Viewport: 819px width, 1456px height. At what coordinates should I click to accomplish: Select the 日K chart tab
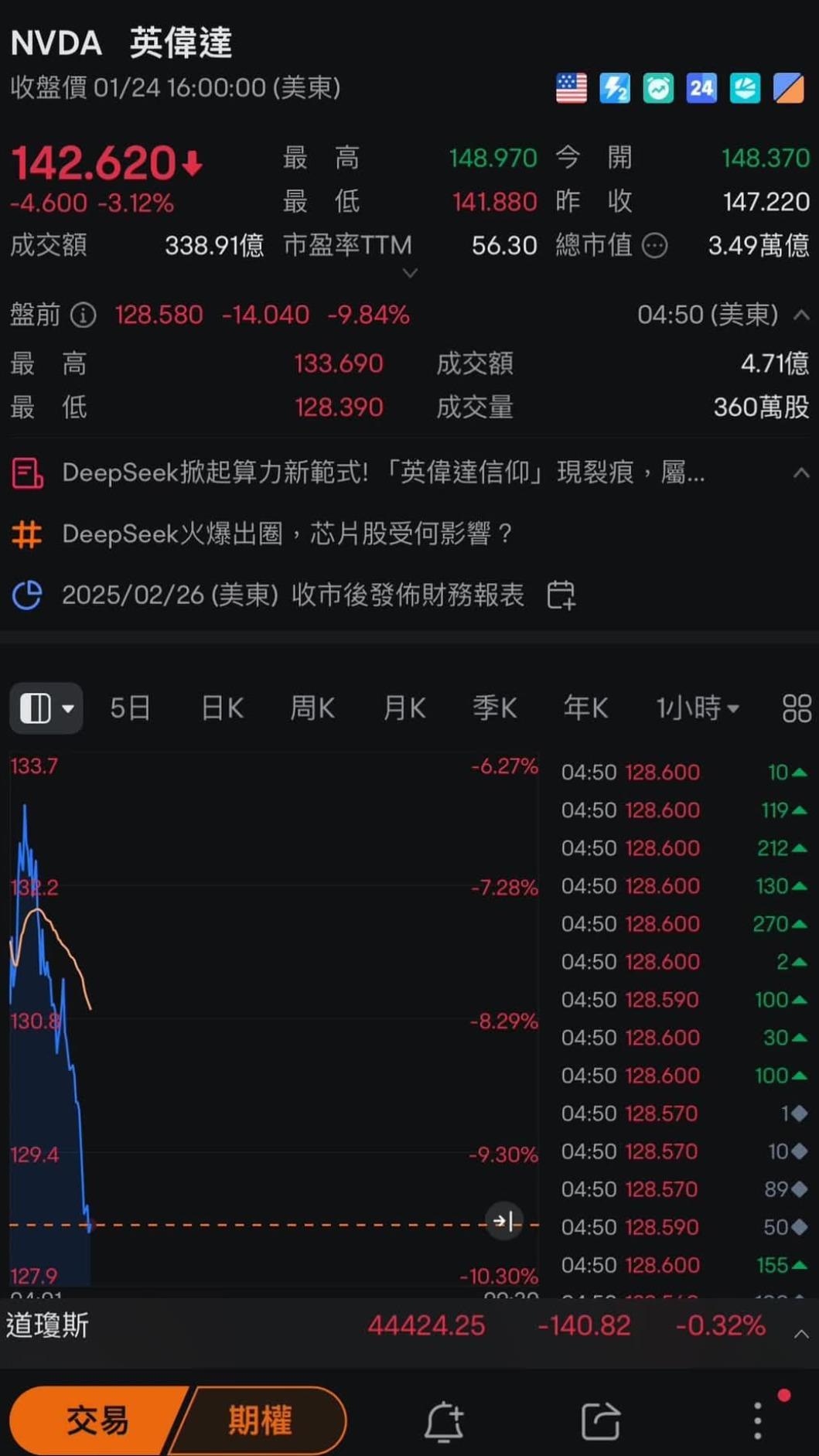coord(222,708)
